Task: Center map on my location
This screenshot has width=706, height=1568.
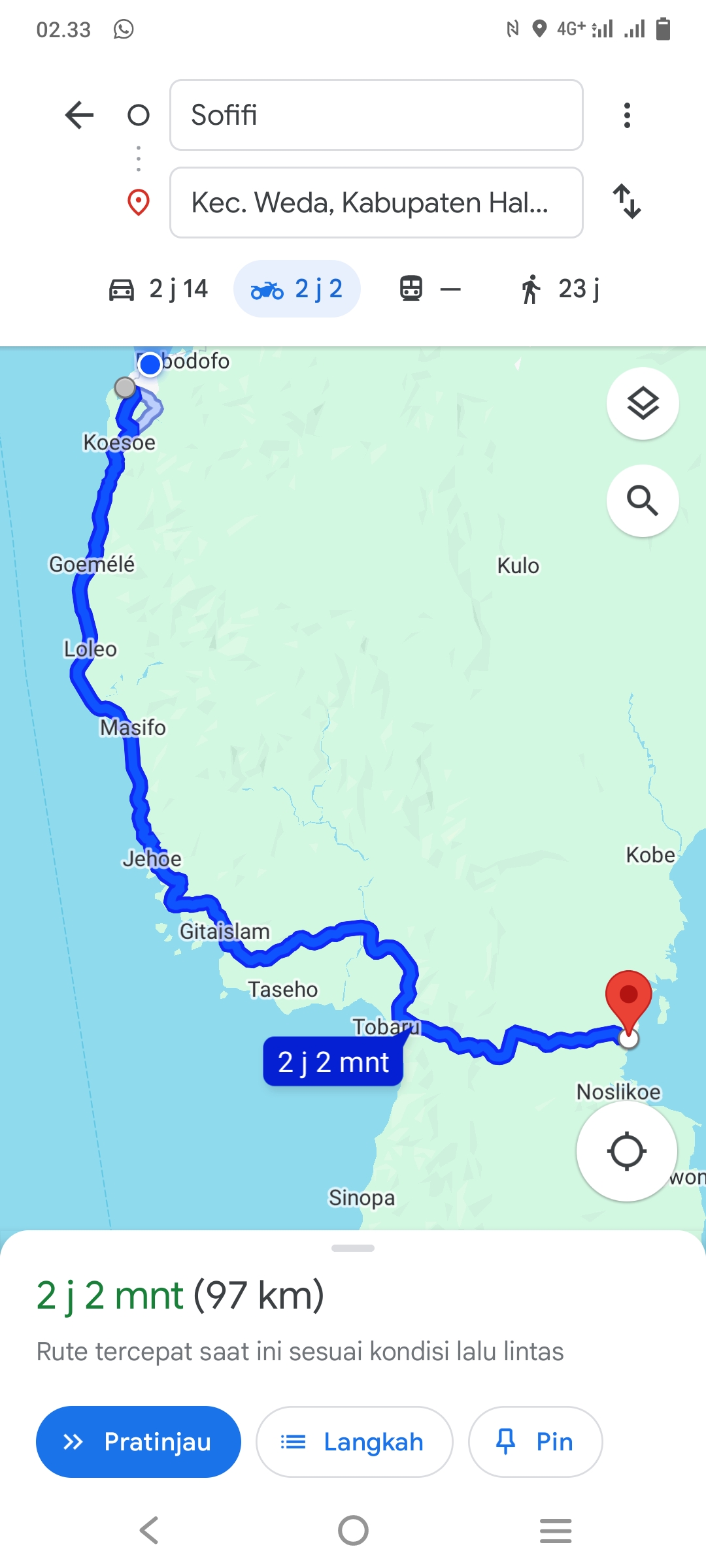Action: (626, 1151)
